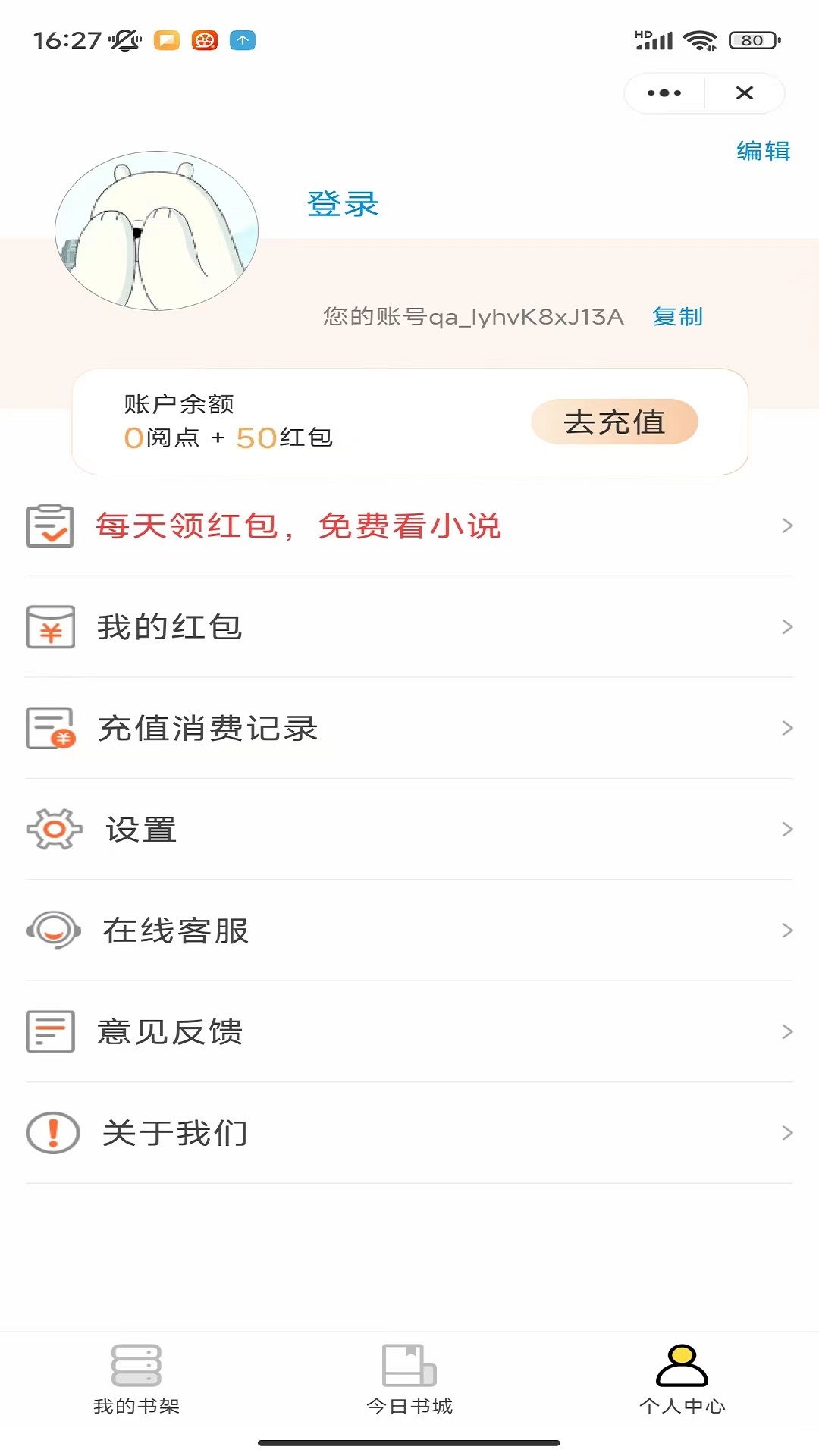Screen dimensions: 819x1456
Task: Switch to the 我的书架 tab
Action: click(136, 1388)
